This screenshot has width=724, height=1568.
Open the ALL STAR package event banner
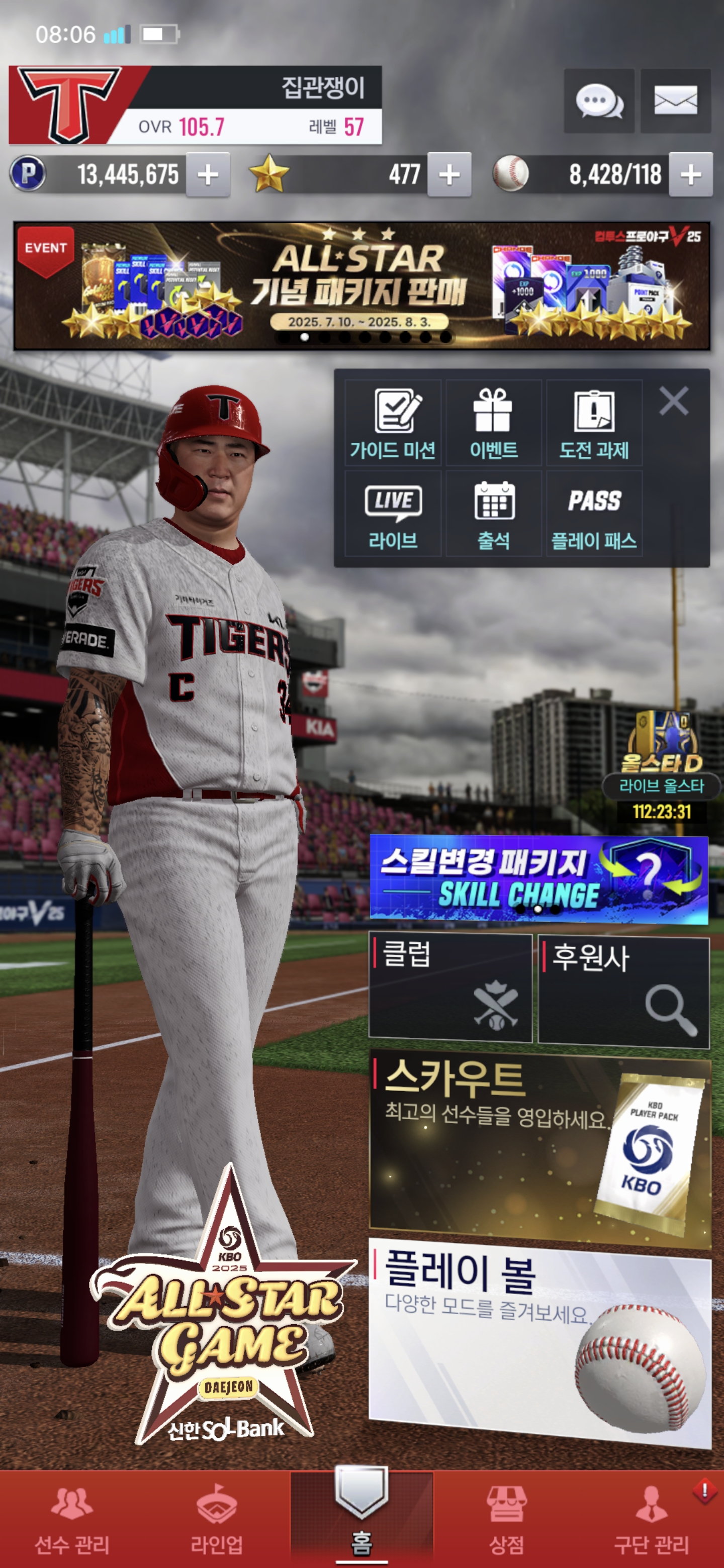click(361, 285)
